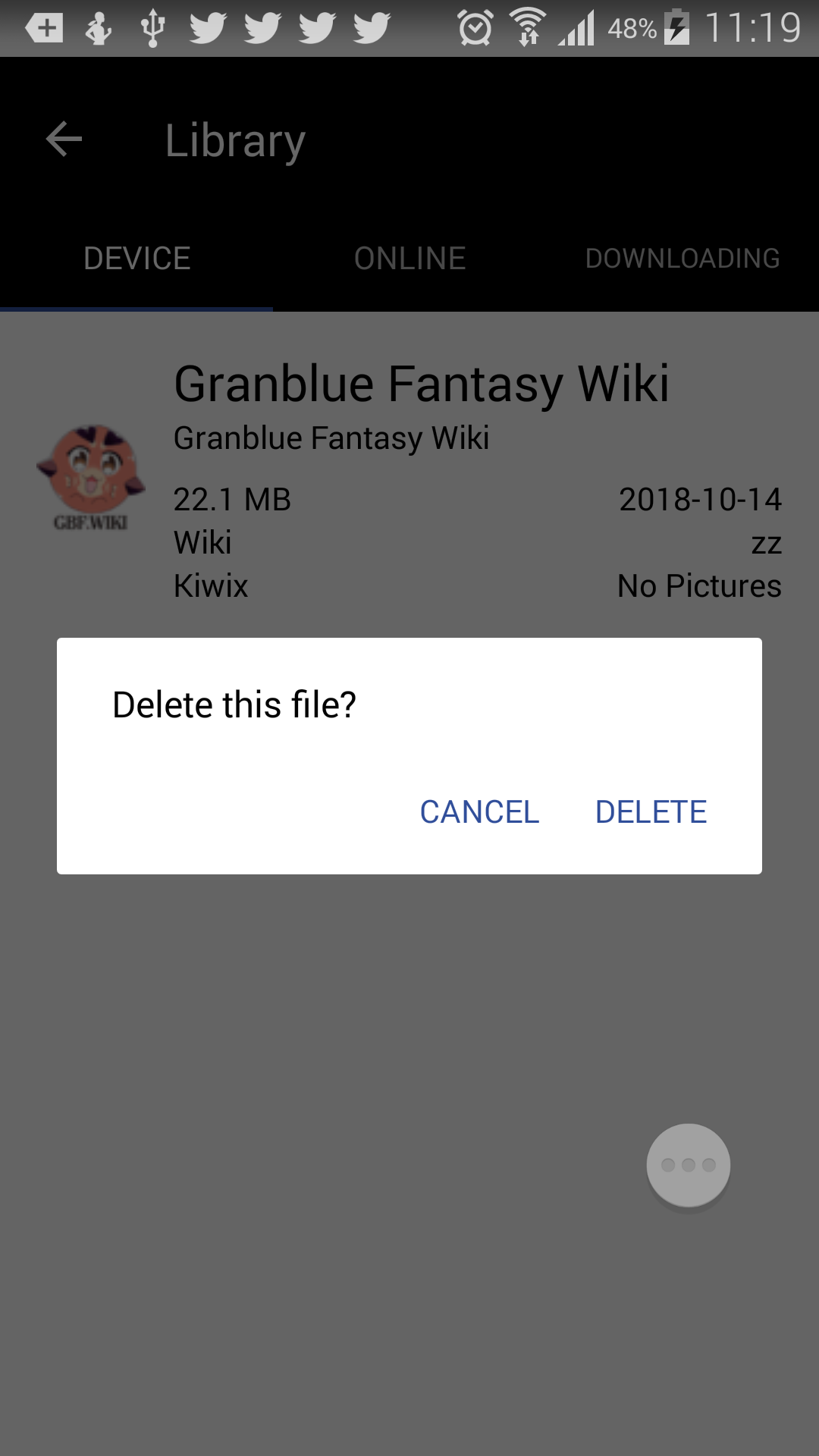Go back using the Library arrow

point(64,140)
